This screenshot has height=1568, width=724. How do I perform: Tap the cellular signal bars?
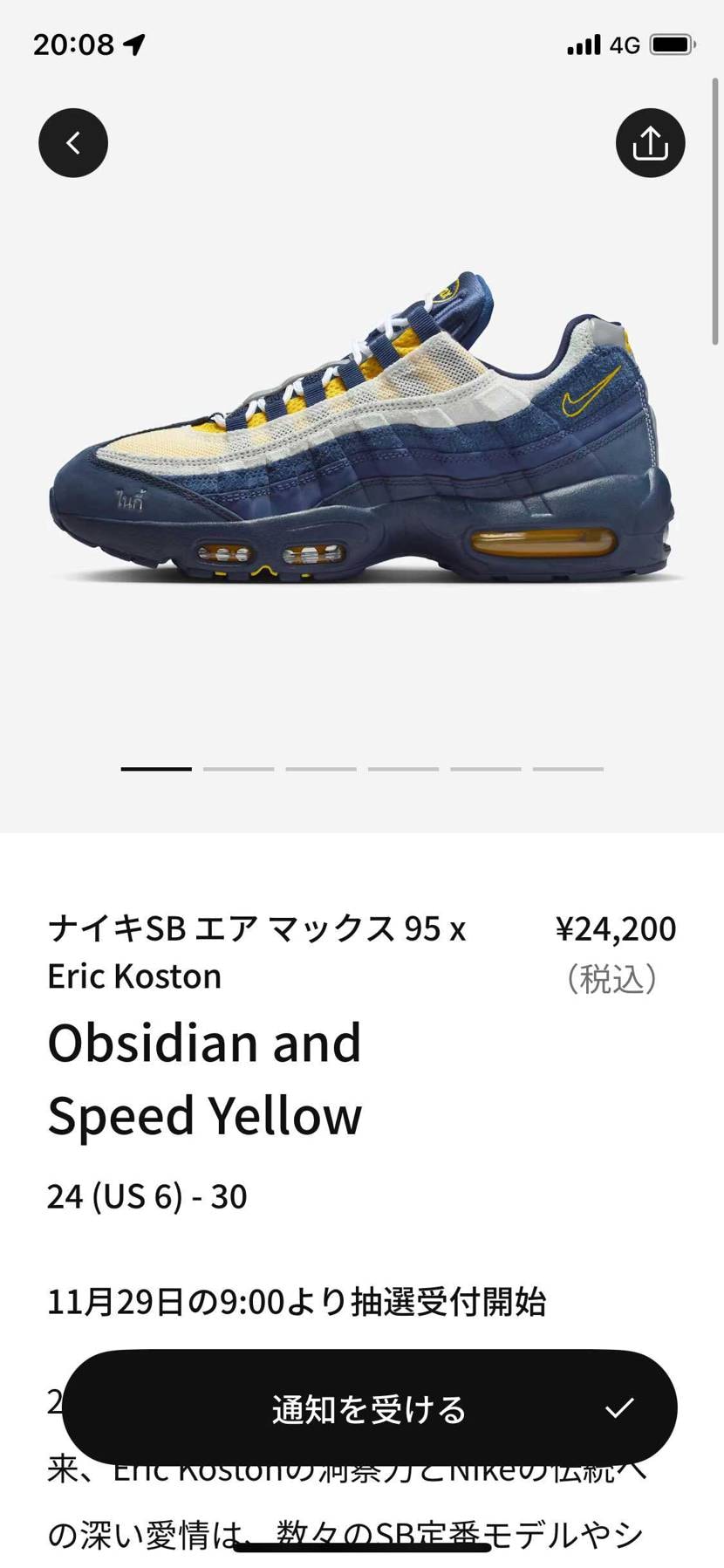tap(583, 43)
